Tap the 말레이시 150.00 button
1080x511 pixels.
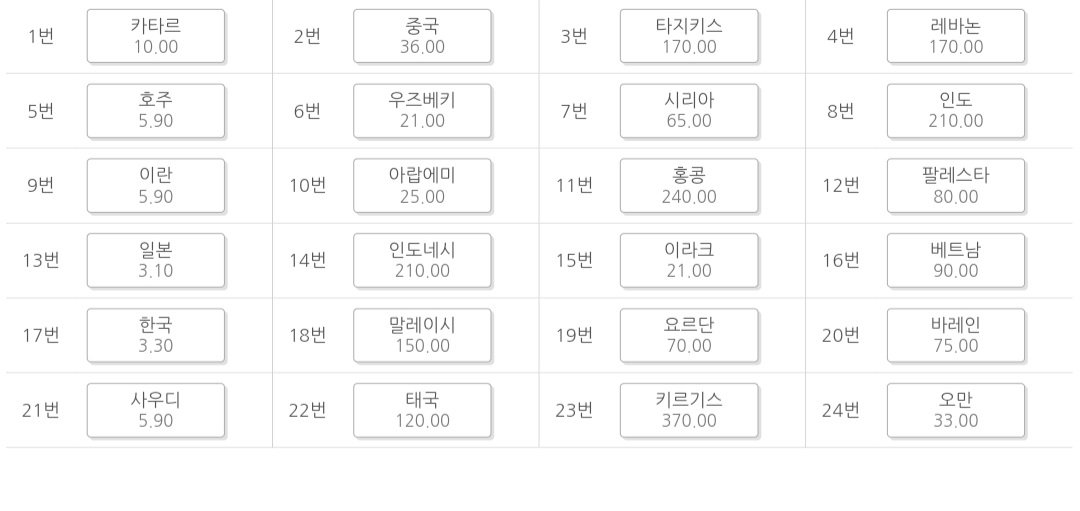click(x=422, y=335)
